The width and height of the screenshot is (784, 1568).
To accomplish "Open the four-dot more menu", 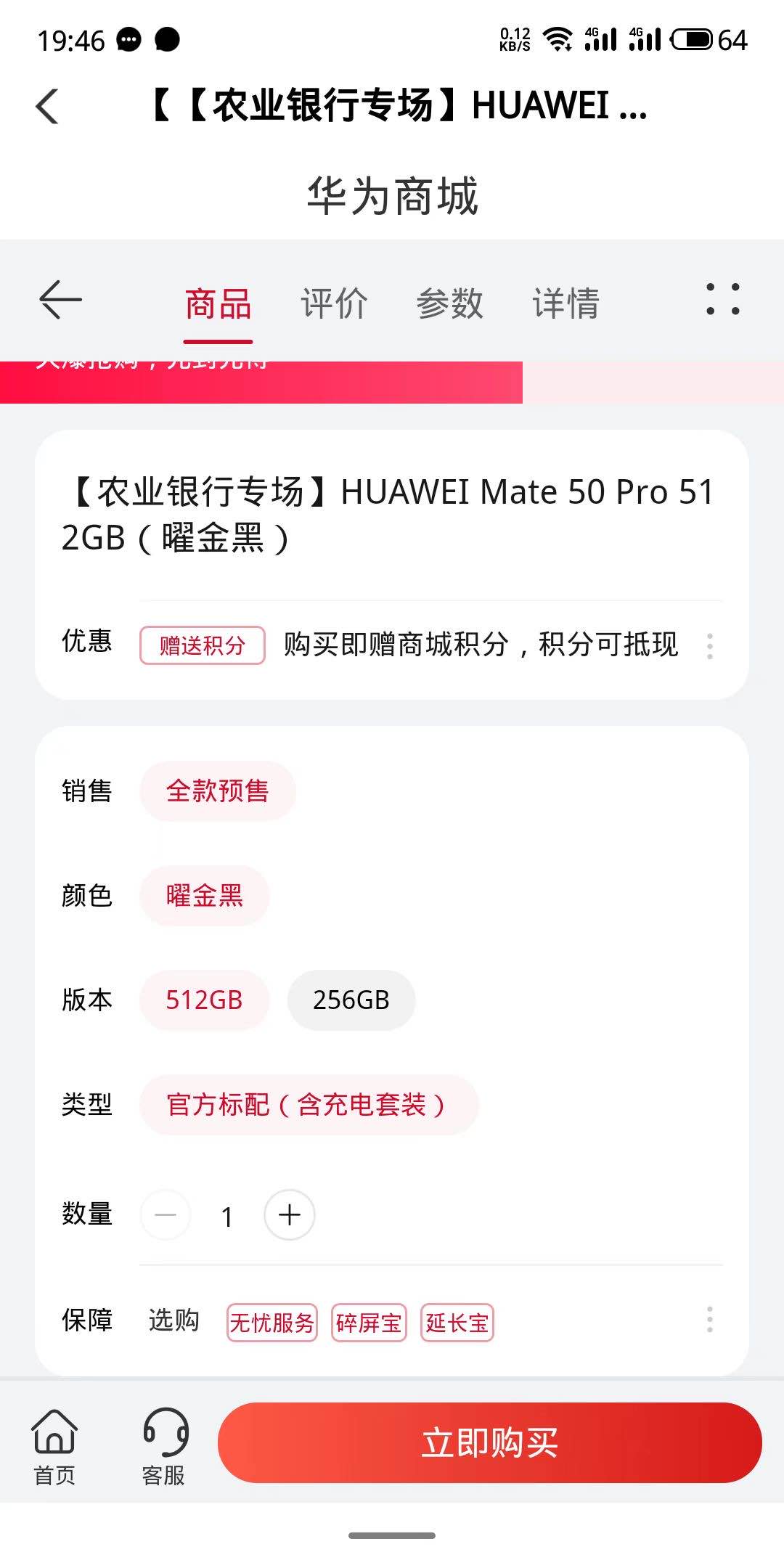I will coord(722,299).
